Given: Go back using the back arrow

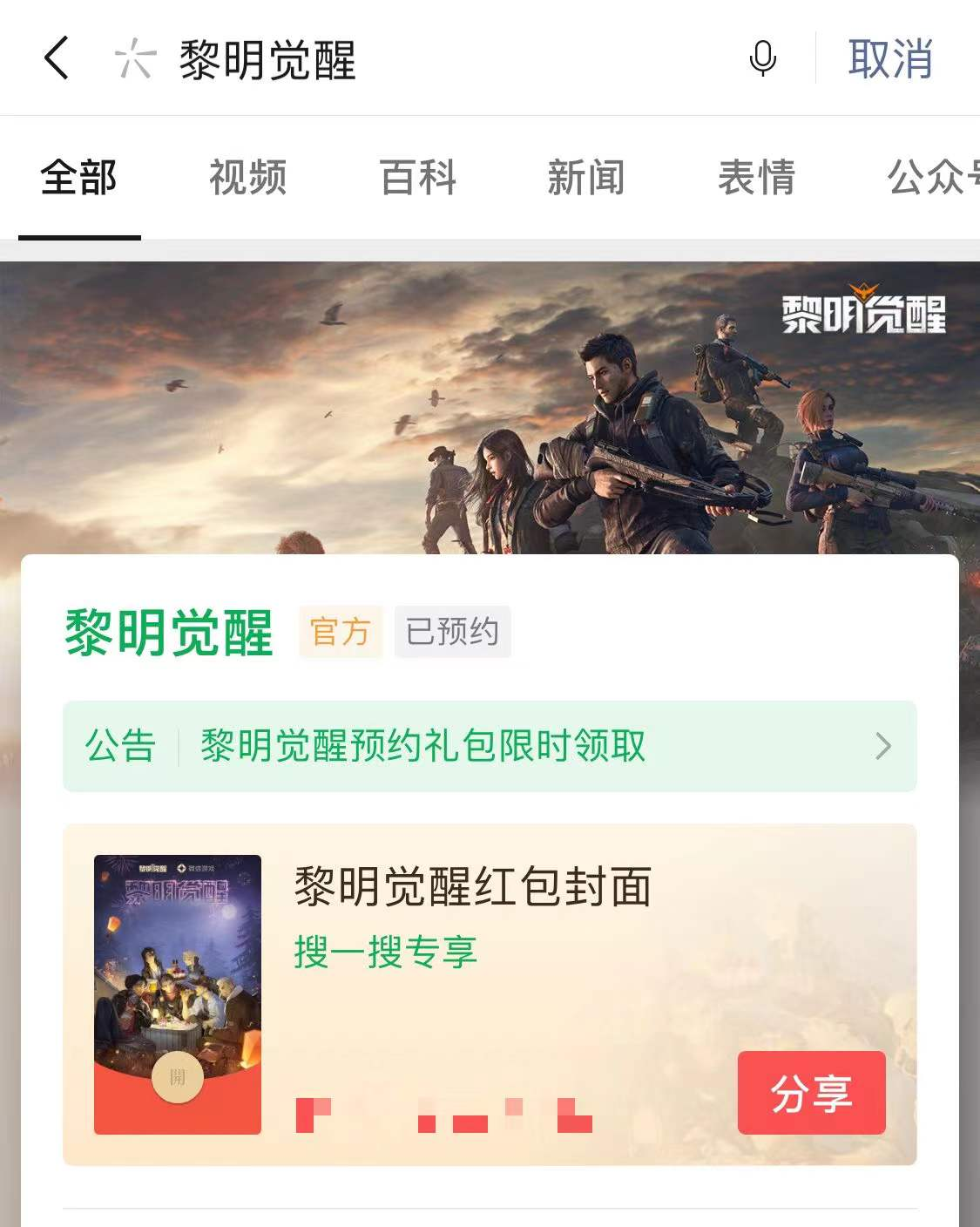Looking at the screenshot, I should pyautogui.click(x=57, y=58).
